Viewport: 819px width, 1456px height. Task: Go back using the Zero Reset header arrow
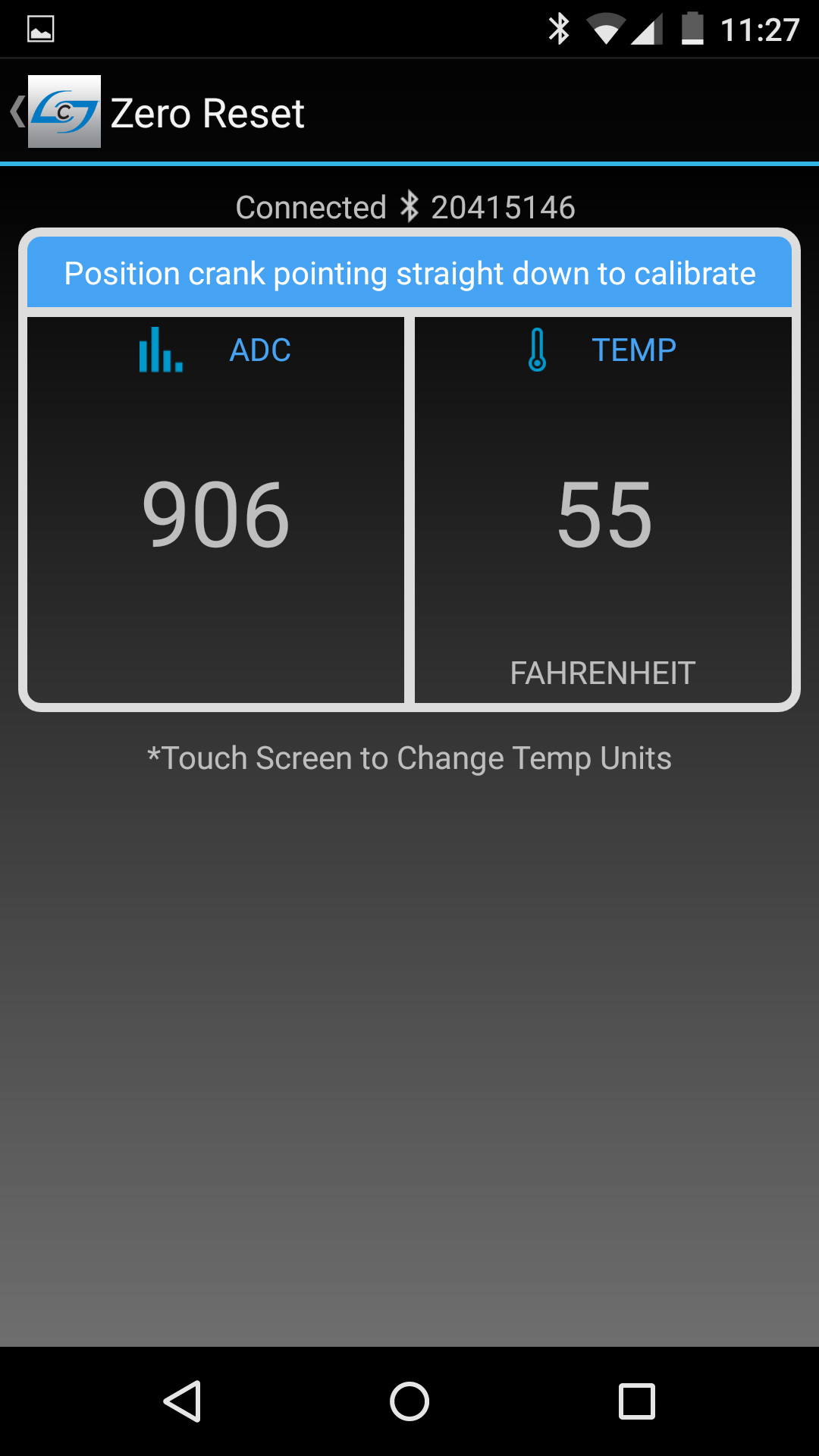tap(18, 112)
